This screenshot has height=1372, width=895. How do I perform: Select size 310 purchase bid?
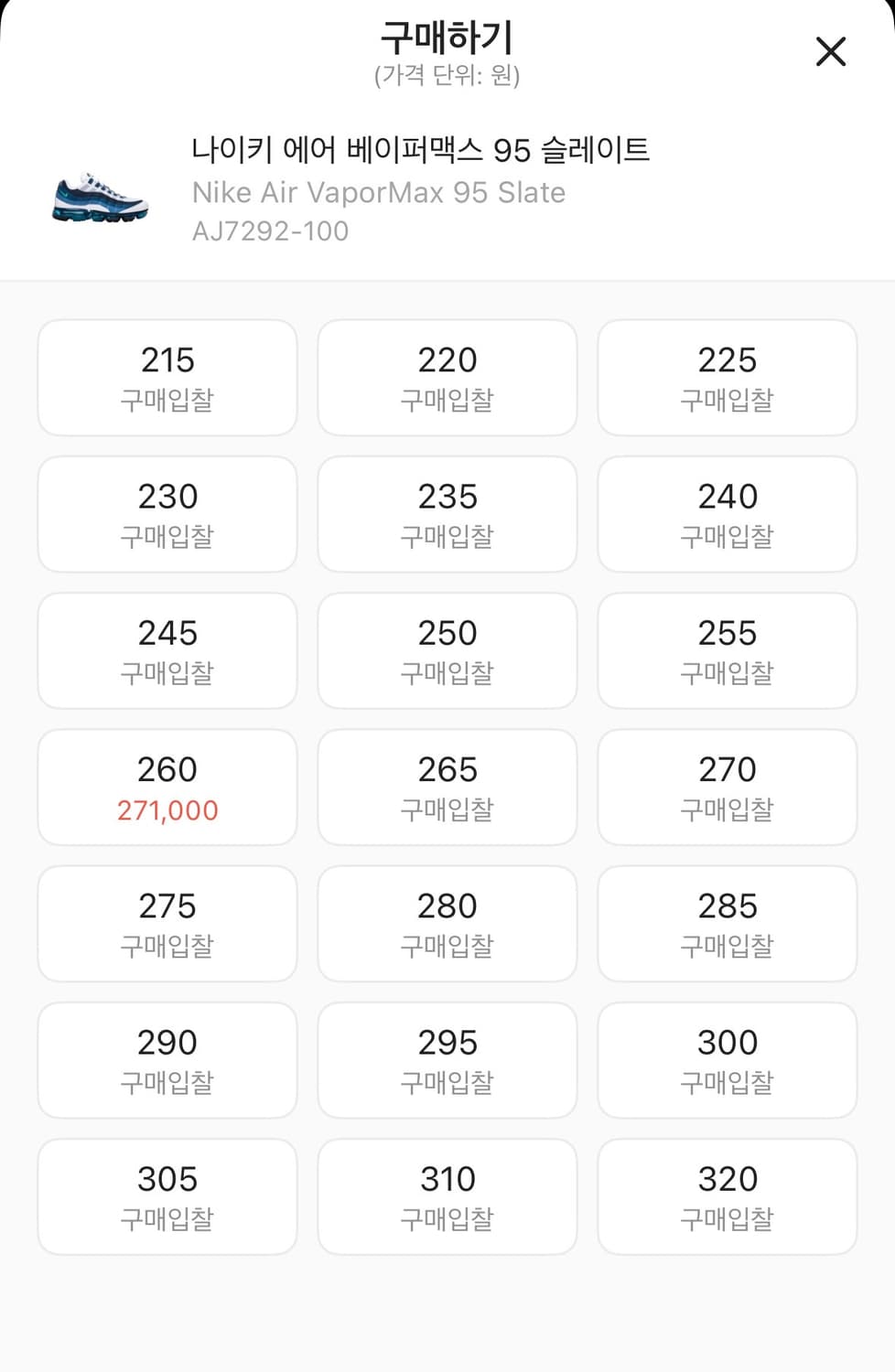point(447,1196)
